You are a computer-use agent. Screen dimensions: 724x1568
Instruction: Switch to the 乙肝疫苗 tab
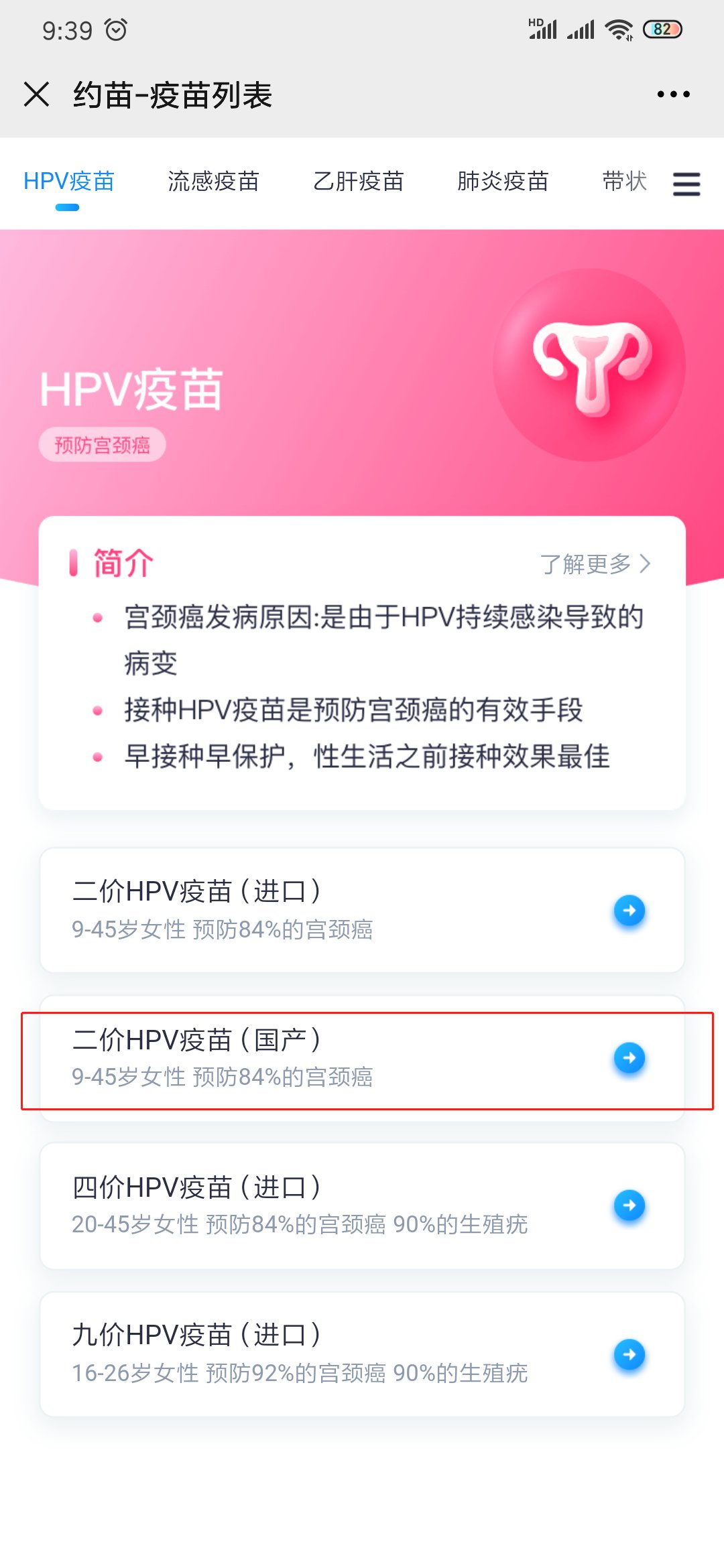[x=358, y=181]
